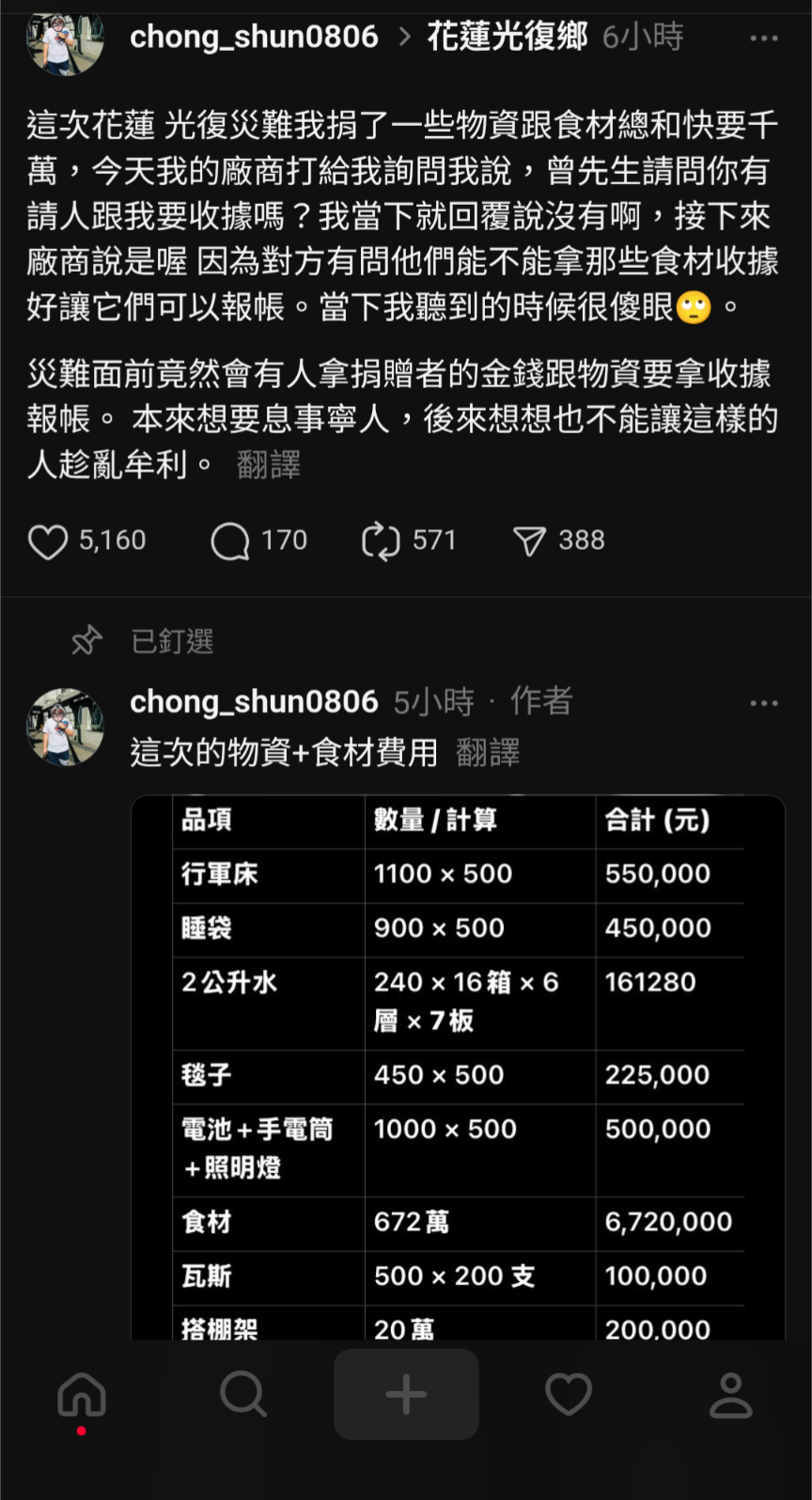Screen dimensions: 812x1500
Task: Open the 花蓮光復鄉 topic tag
Action: (507, 37)
